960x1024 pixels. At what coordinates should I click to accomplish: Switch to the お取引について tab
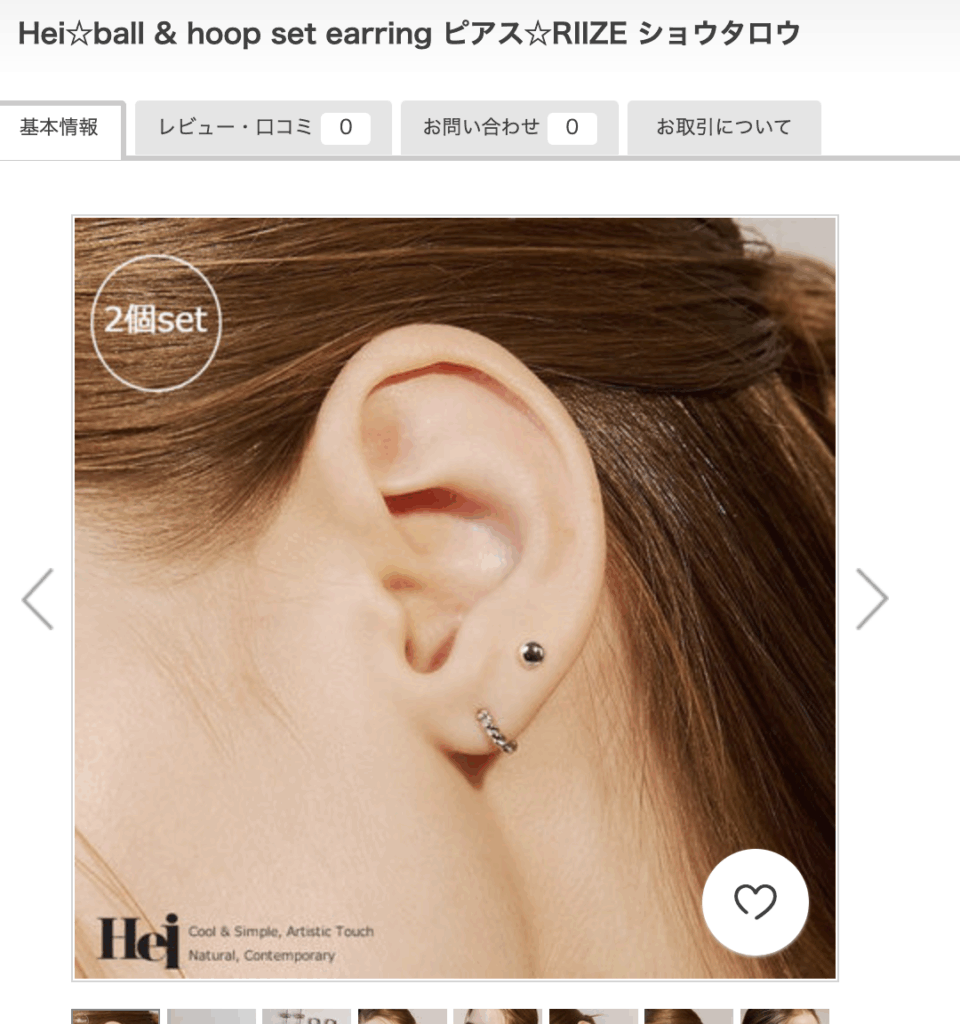(x=723, y=128)
